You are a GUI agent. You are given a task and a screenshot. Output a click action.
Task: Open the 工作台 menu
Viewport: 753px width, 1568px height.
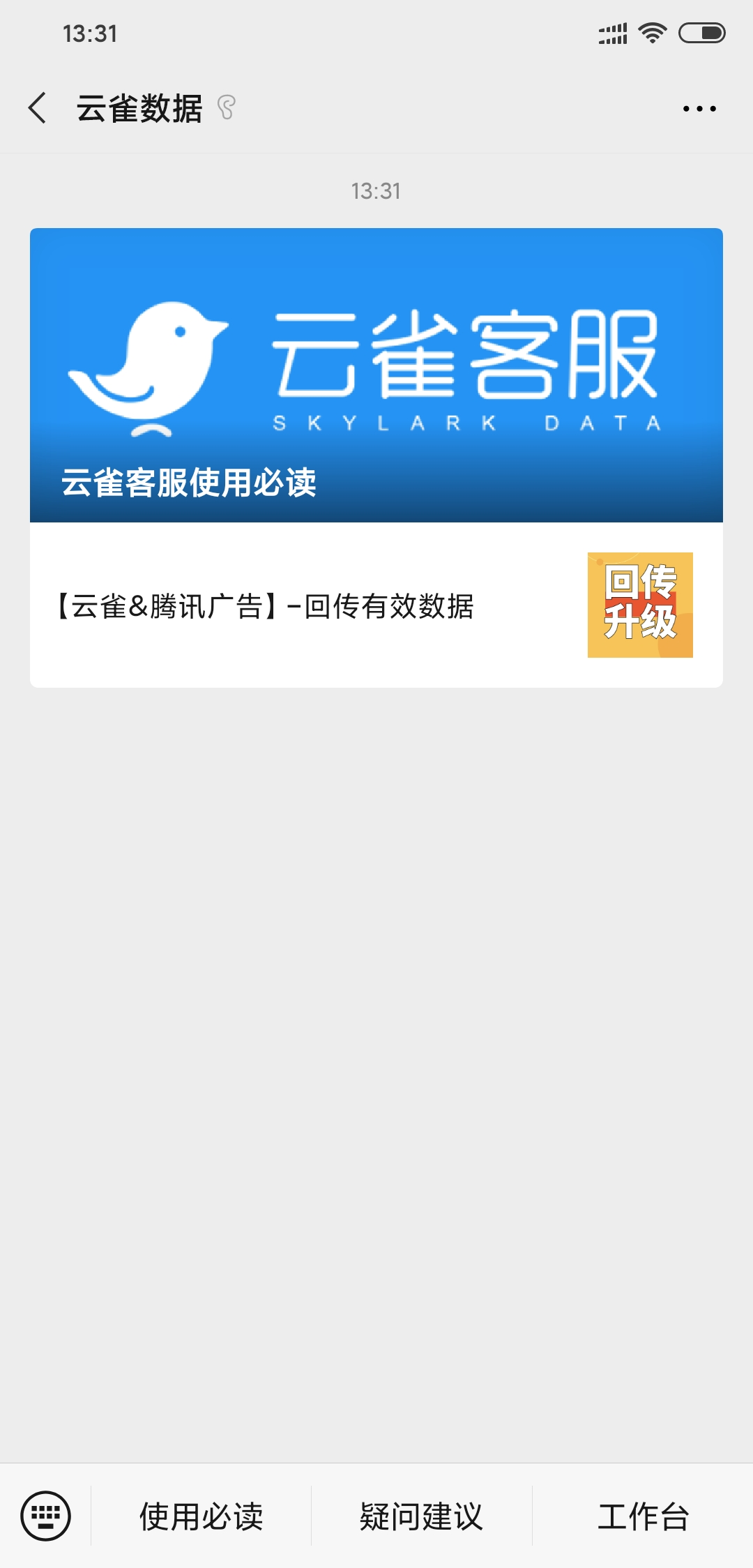click(643, 1516)
